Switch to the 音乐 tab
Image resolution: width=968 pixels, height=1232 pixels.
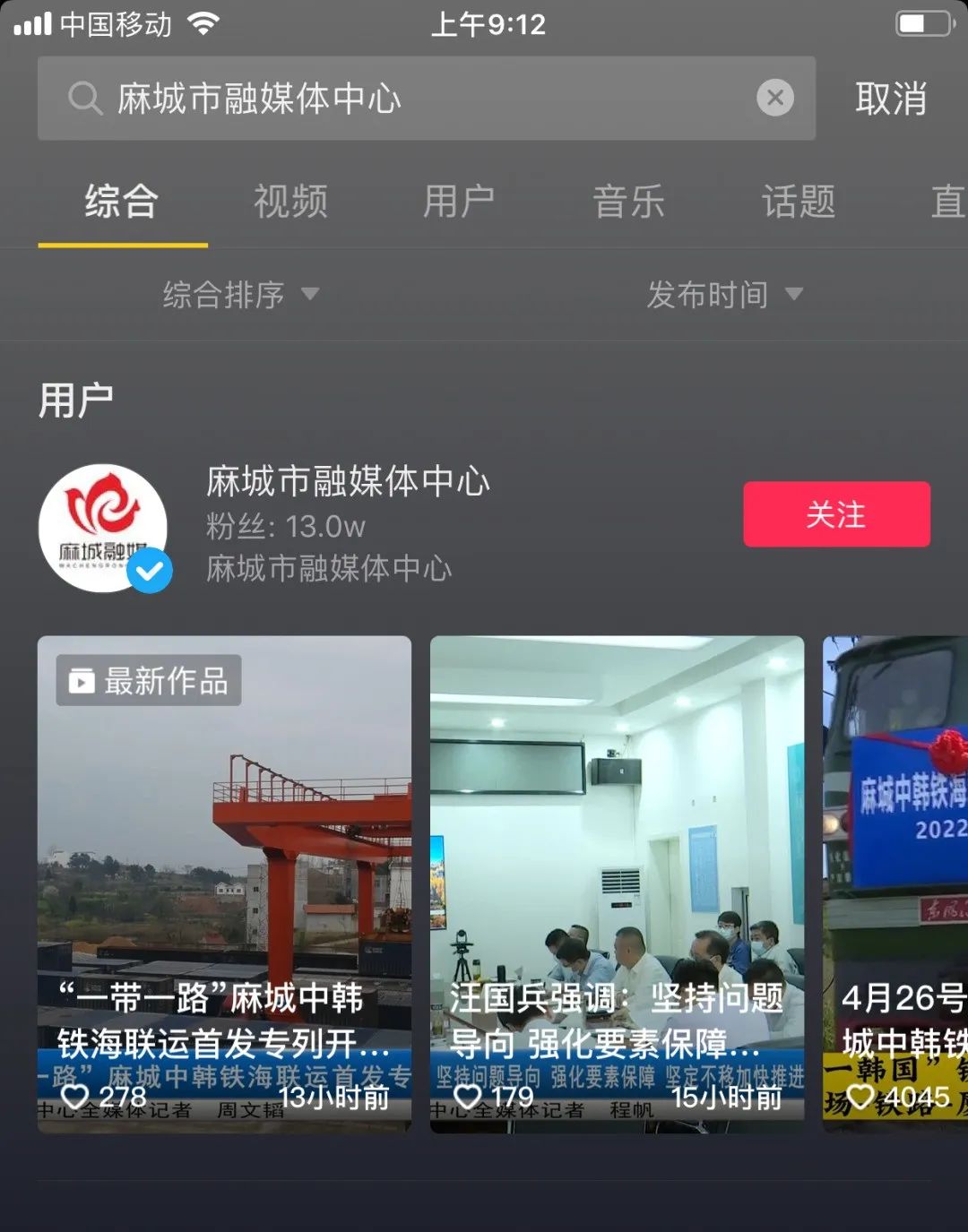pos(628,202)
